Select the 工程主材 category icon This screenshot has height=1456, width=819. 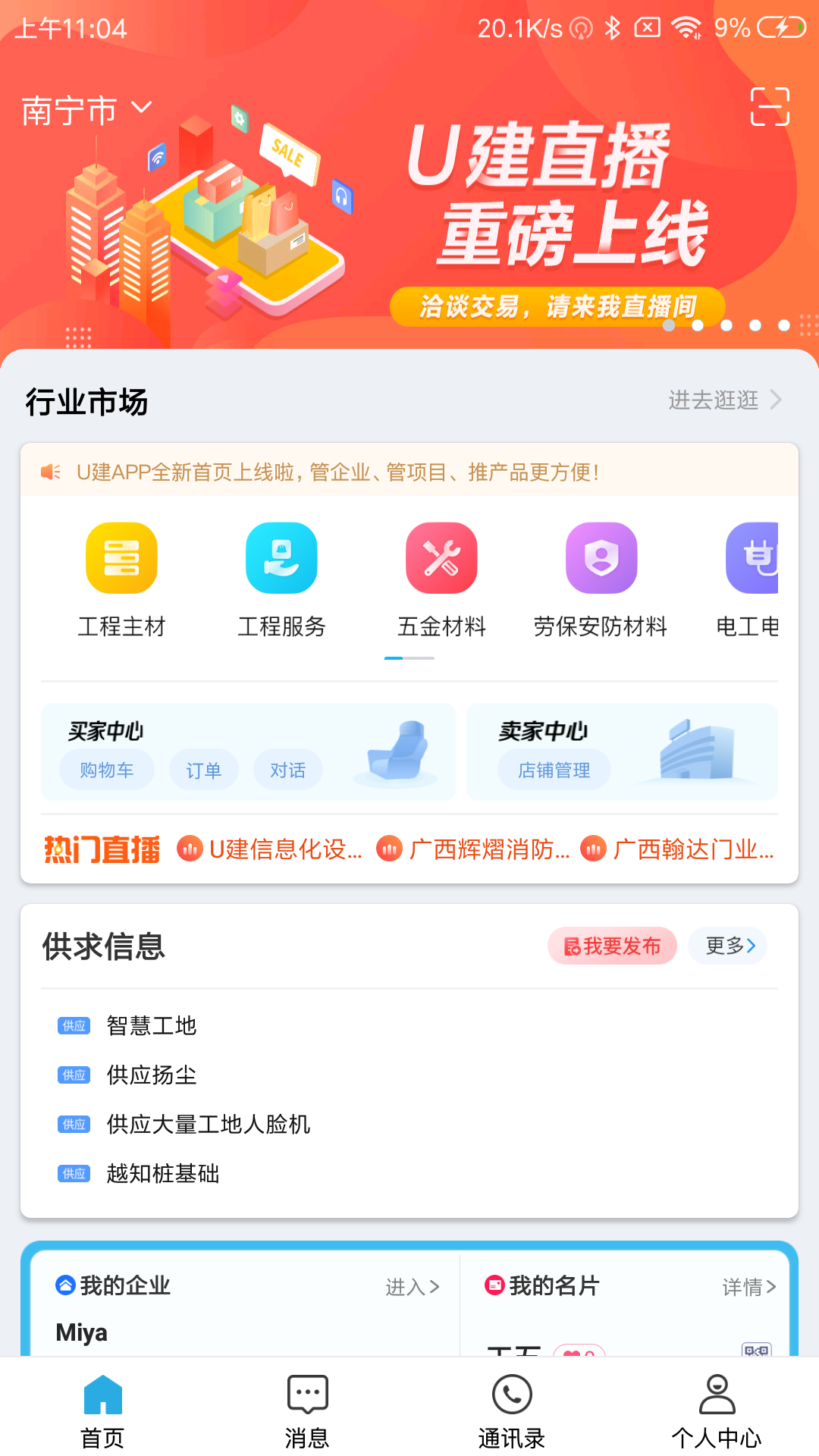[121, 559]
